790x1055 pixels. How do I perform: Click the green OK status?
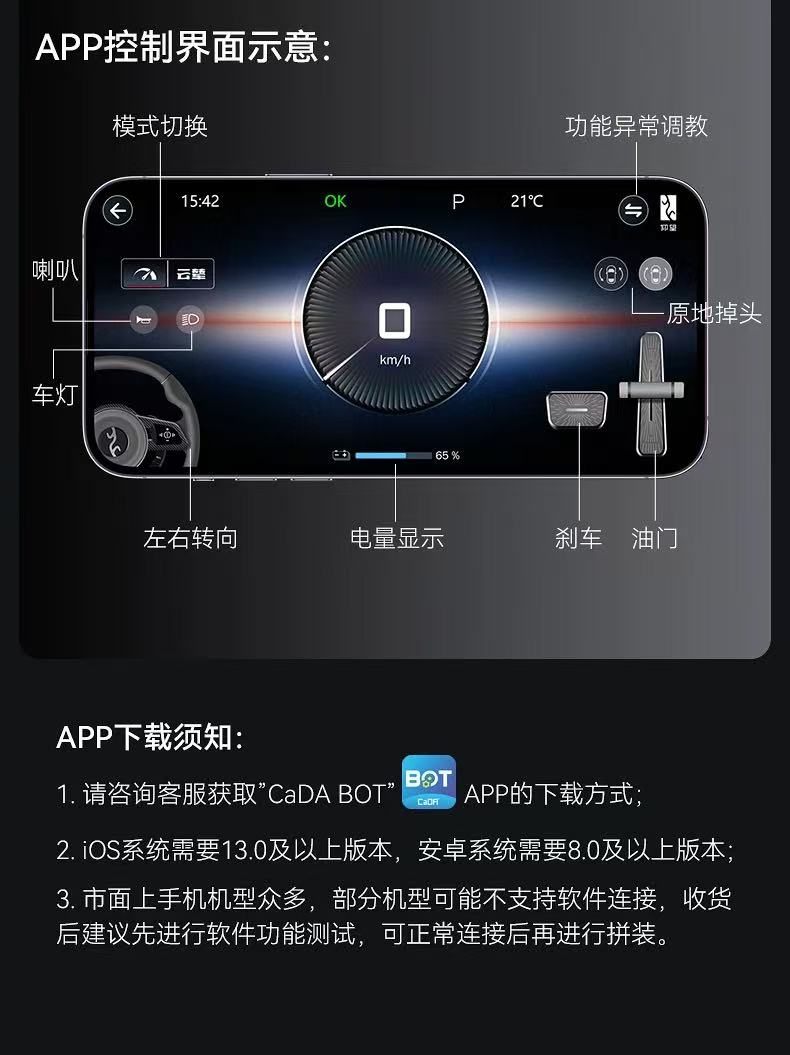pos(333,201)
